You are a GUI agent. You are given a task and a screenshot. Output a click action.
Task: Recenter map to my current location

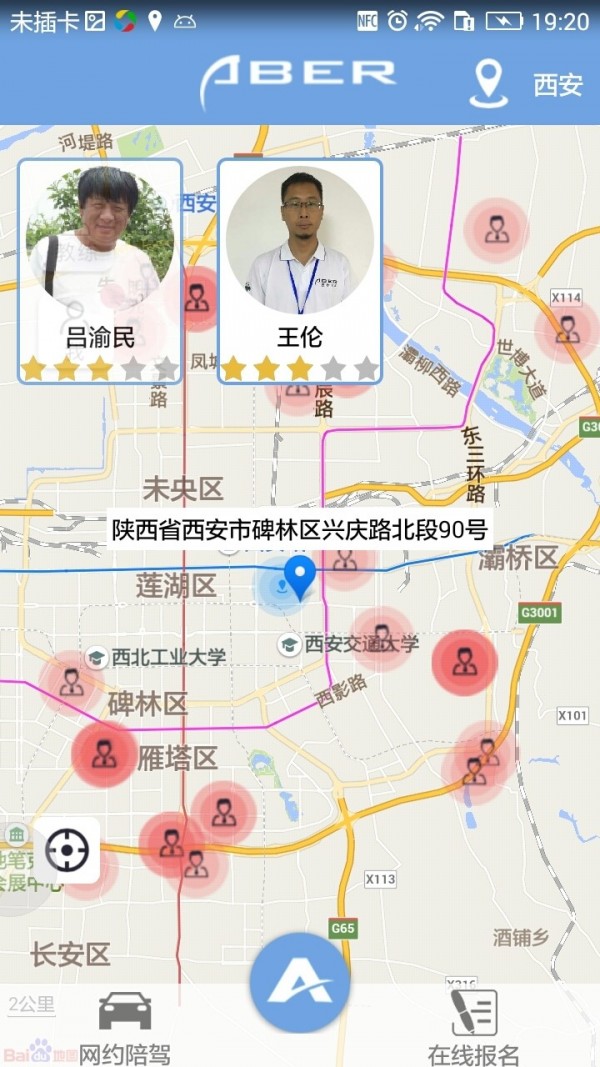tap(67, 850)
